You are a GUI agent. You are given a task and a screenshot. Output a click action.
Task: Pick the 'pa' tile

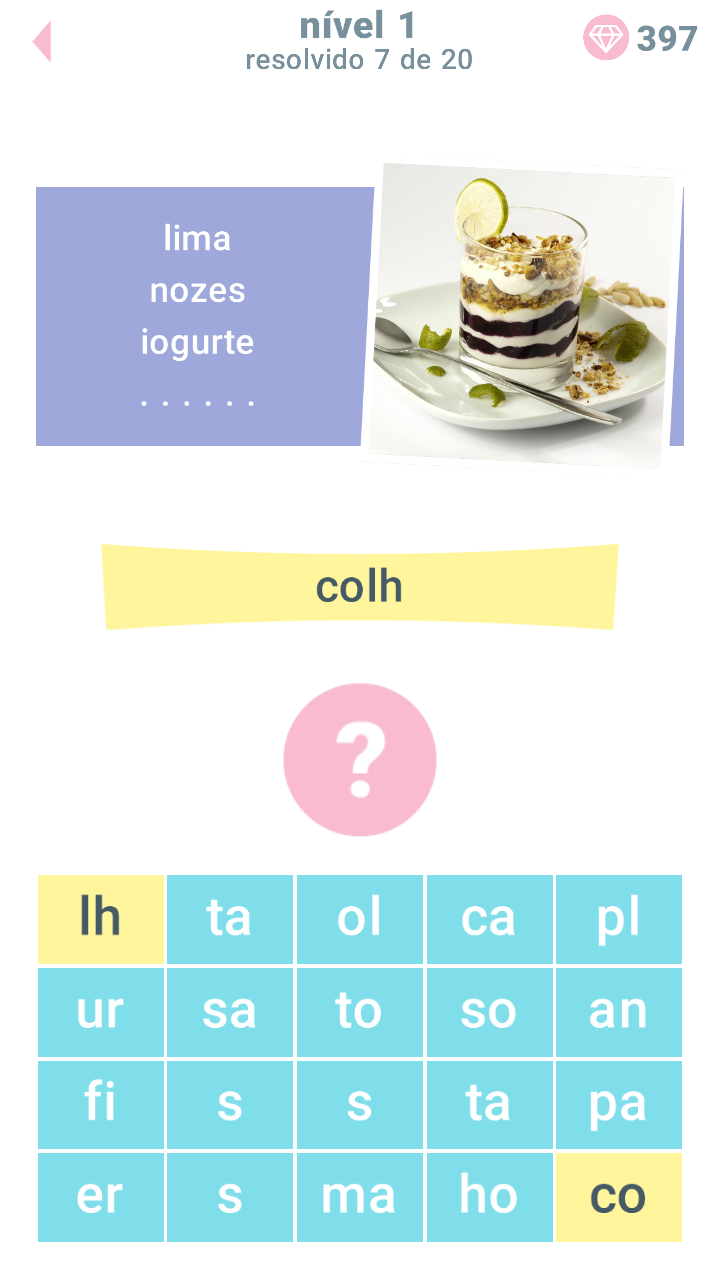coord(619,1104)
